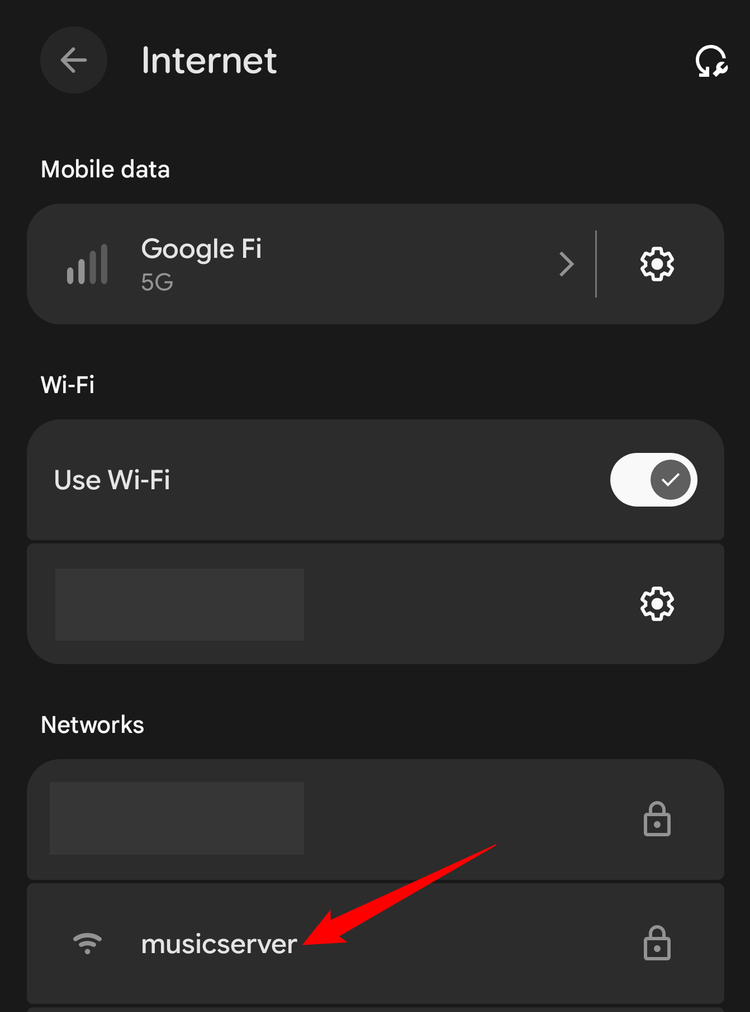The width and height of the screenshot is (750, 1012).
Task: Open Google Fi settings via its gear icon
Action: click(656, 264)
